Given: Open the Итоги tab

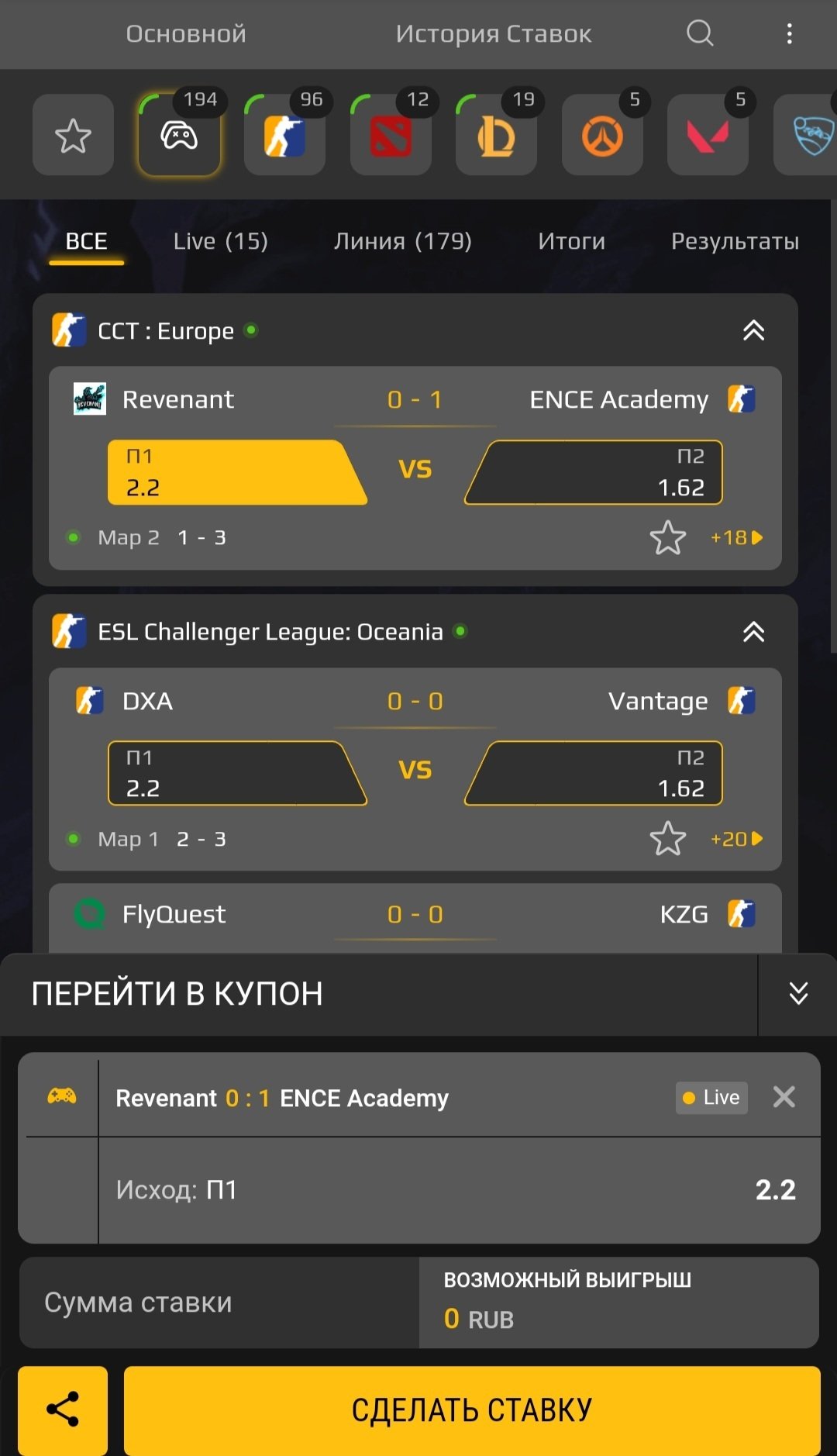Looking at the screenshot, I should (571, 241).
